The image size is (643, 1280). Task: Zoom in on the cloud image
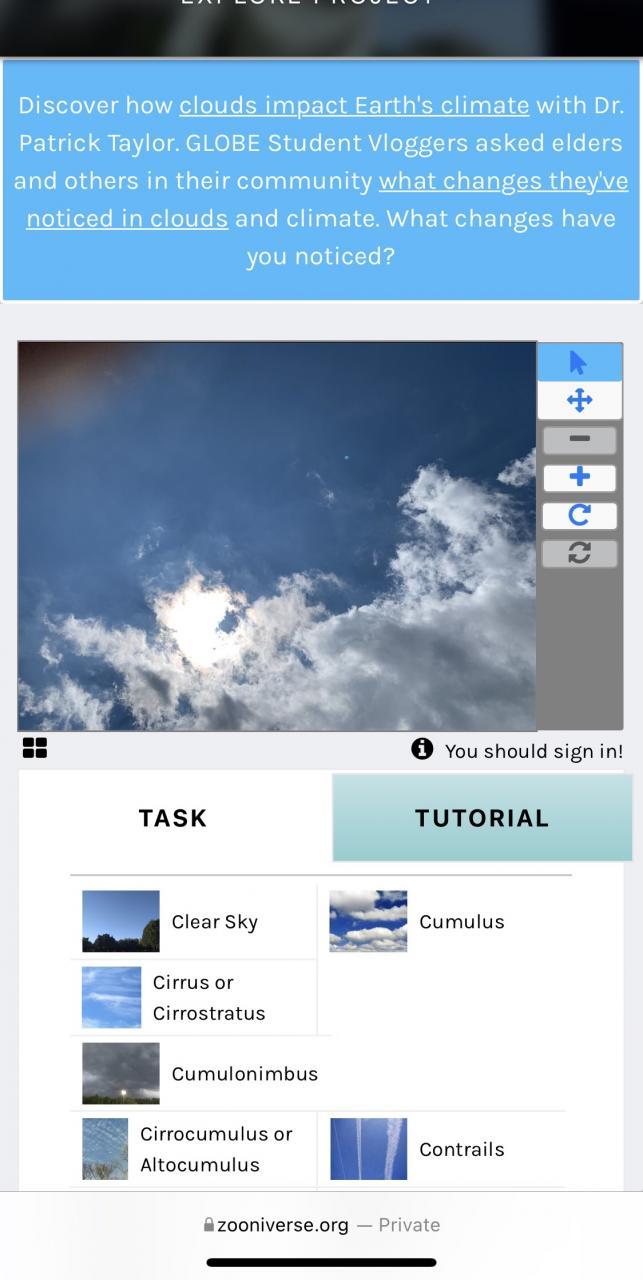coord(579,477)
